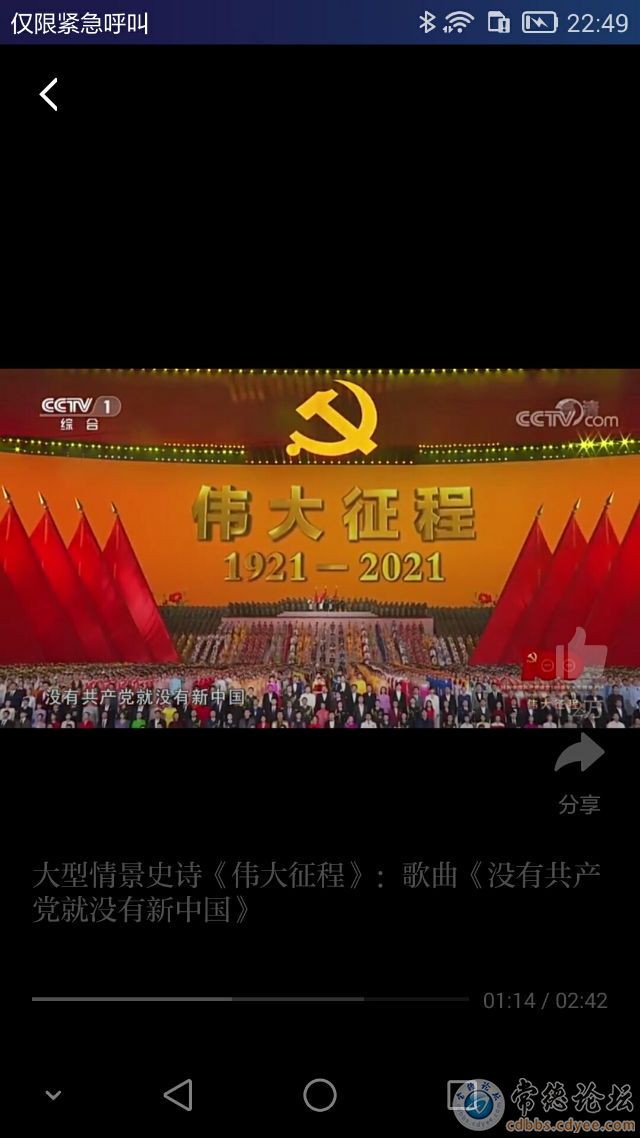This screenshot has height=1138, width=640.
Task: Seek on the video progress bar
Action: [x=250, y=999]
